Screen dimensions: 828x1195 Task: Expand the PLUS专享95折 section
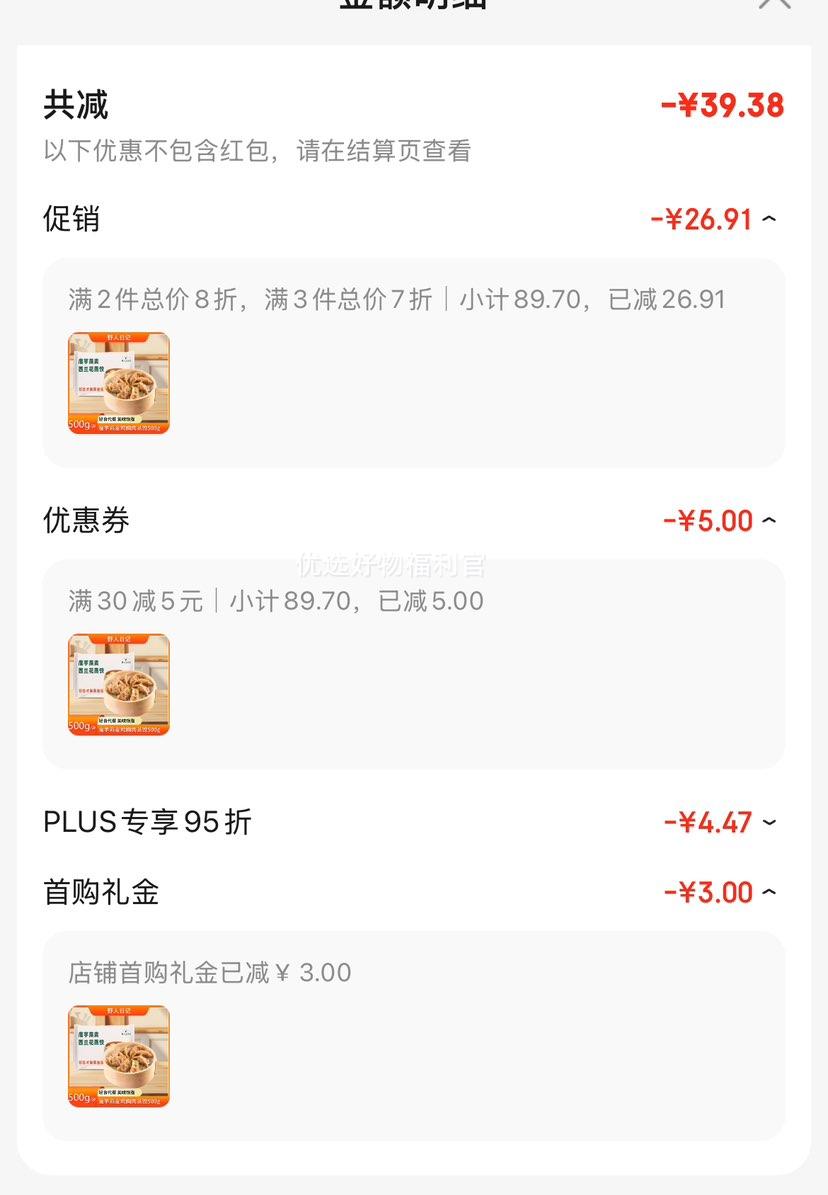click(x=769, y=823)
